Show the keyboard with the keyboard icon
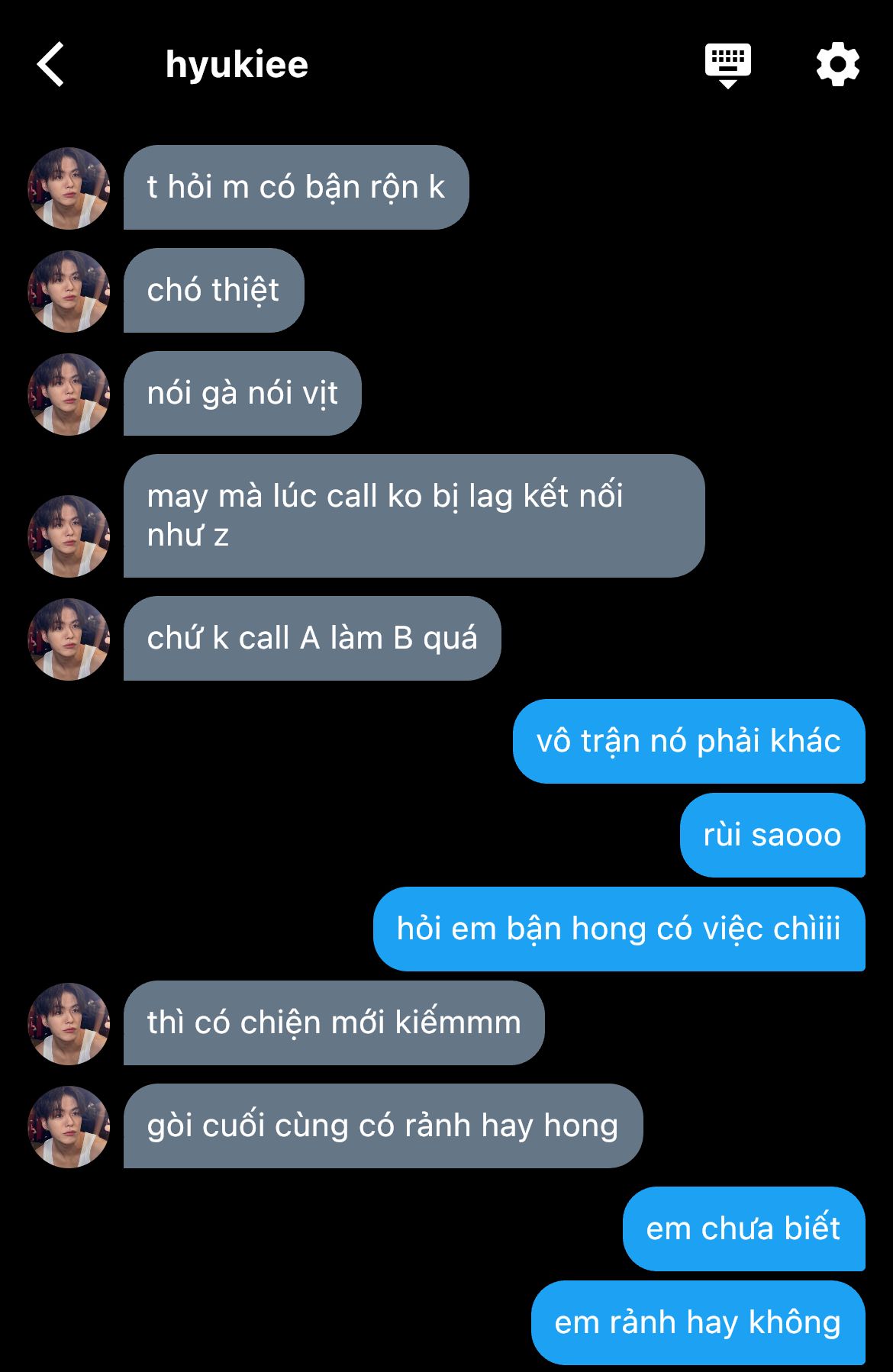893x1372 pixels. pos(727,65)
